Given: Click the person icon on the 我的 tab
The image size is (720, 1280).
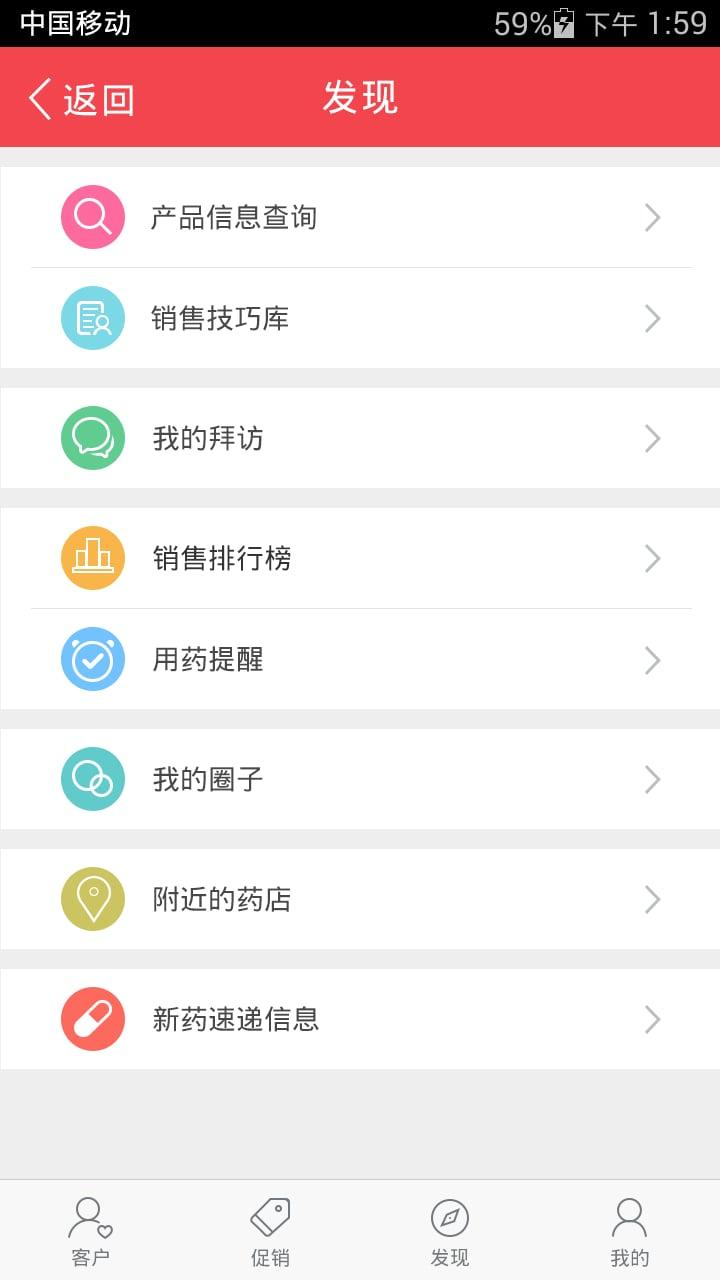Looking at the screenshot, I should (628, 1216).
